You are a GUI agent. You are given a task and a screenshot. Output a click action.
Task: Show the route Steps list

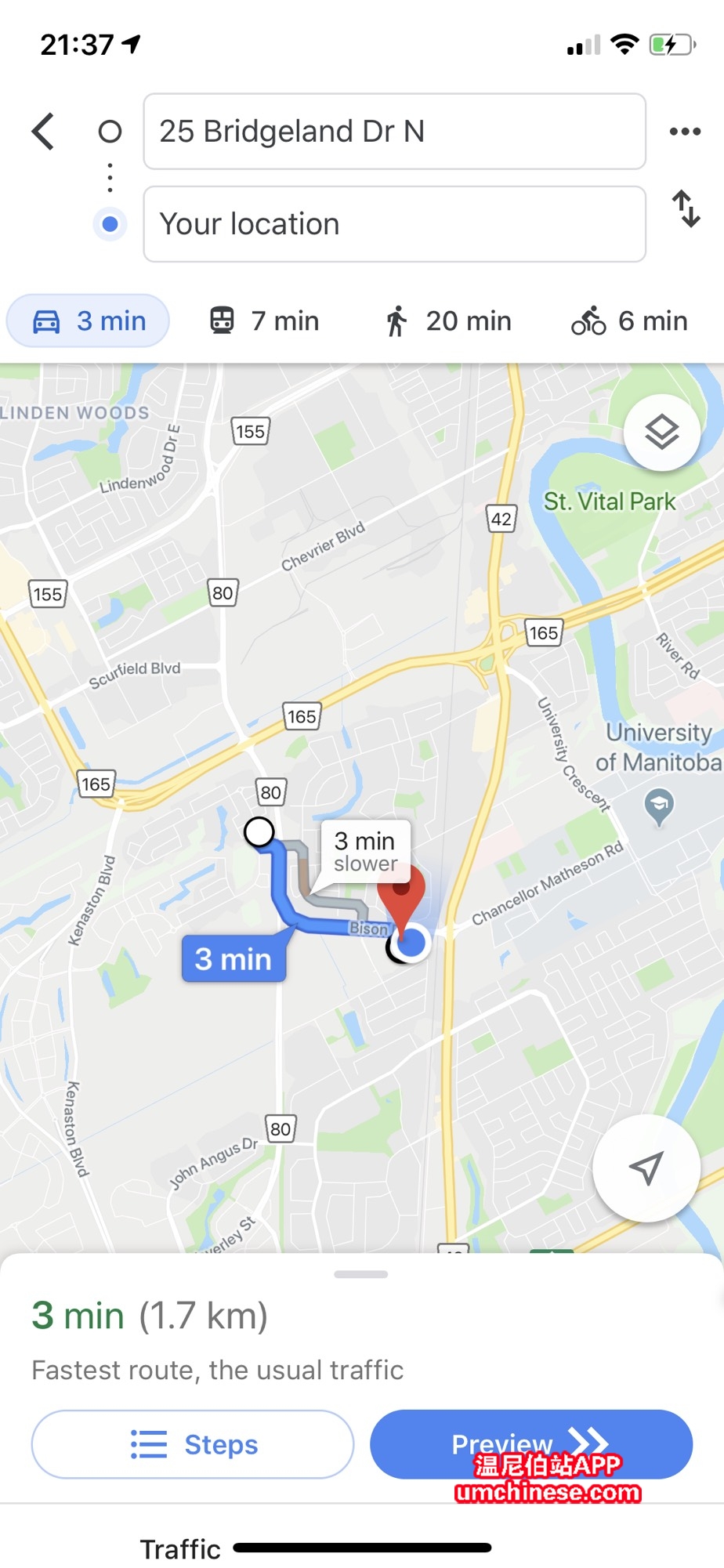pyautogui.click(x=193, y=1444)
